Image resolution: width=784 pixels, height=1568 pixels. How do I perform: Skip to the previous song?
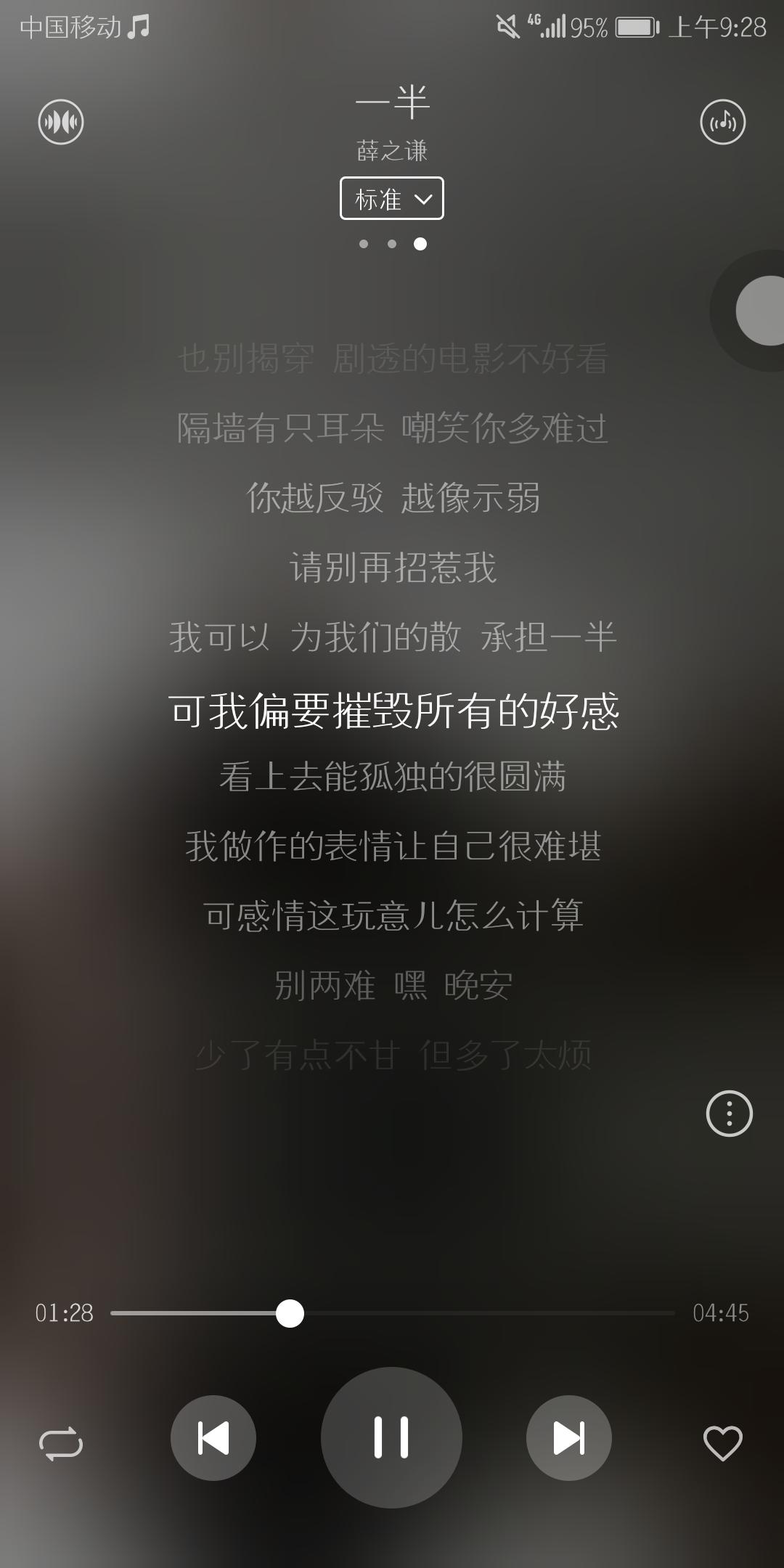pyautogui.click(x=213, y=1438)
